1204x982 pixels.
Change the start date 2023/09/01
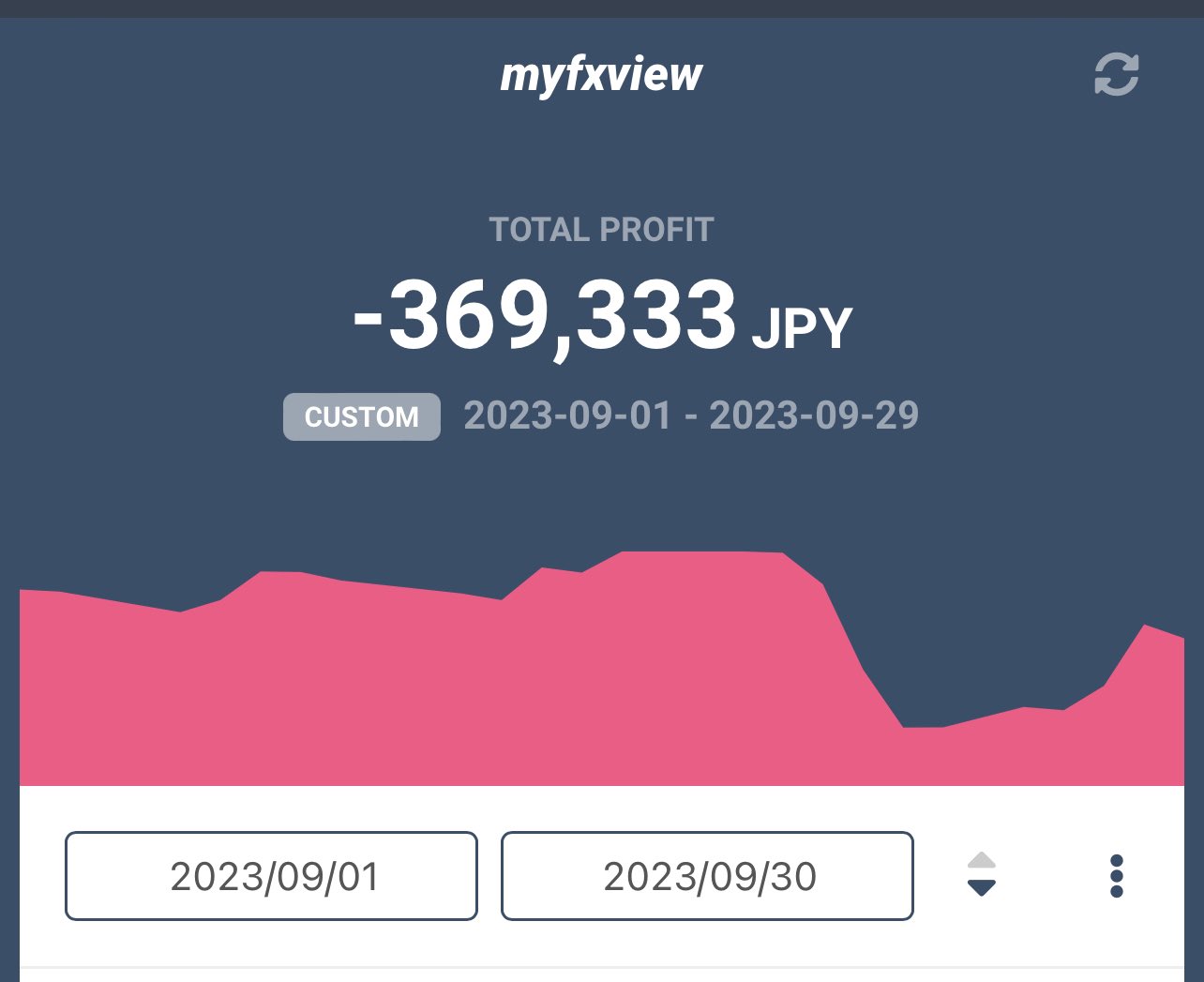click(x=271, y=876)
